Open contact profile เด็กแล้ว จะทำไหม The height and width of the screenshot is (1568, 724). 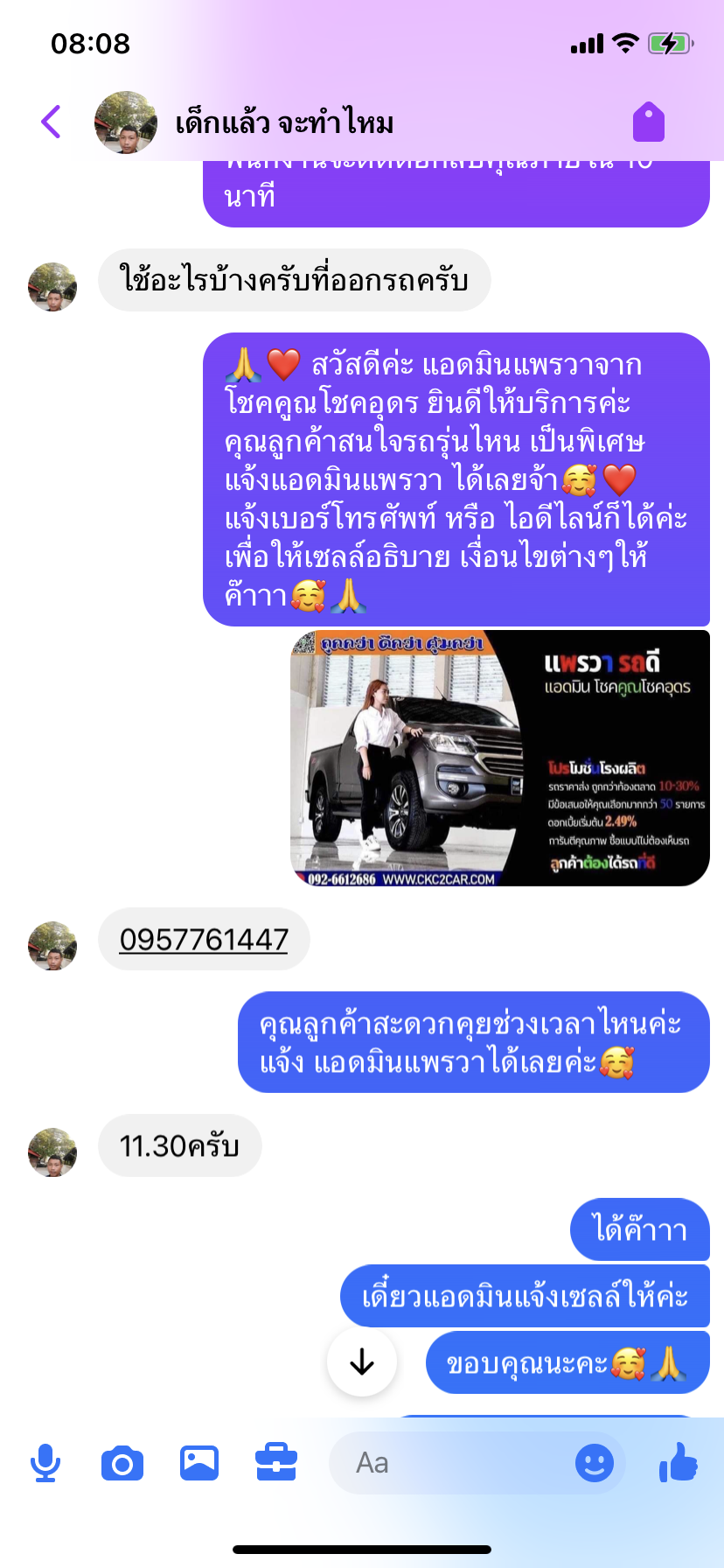(x=284, y=122)
